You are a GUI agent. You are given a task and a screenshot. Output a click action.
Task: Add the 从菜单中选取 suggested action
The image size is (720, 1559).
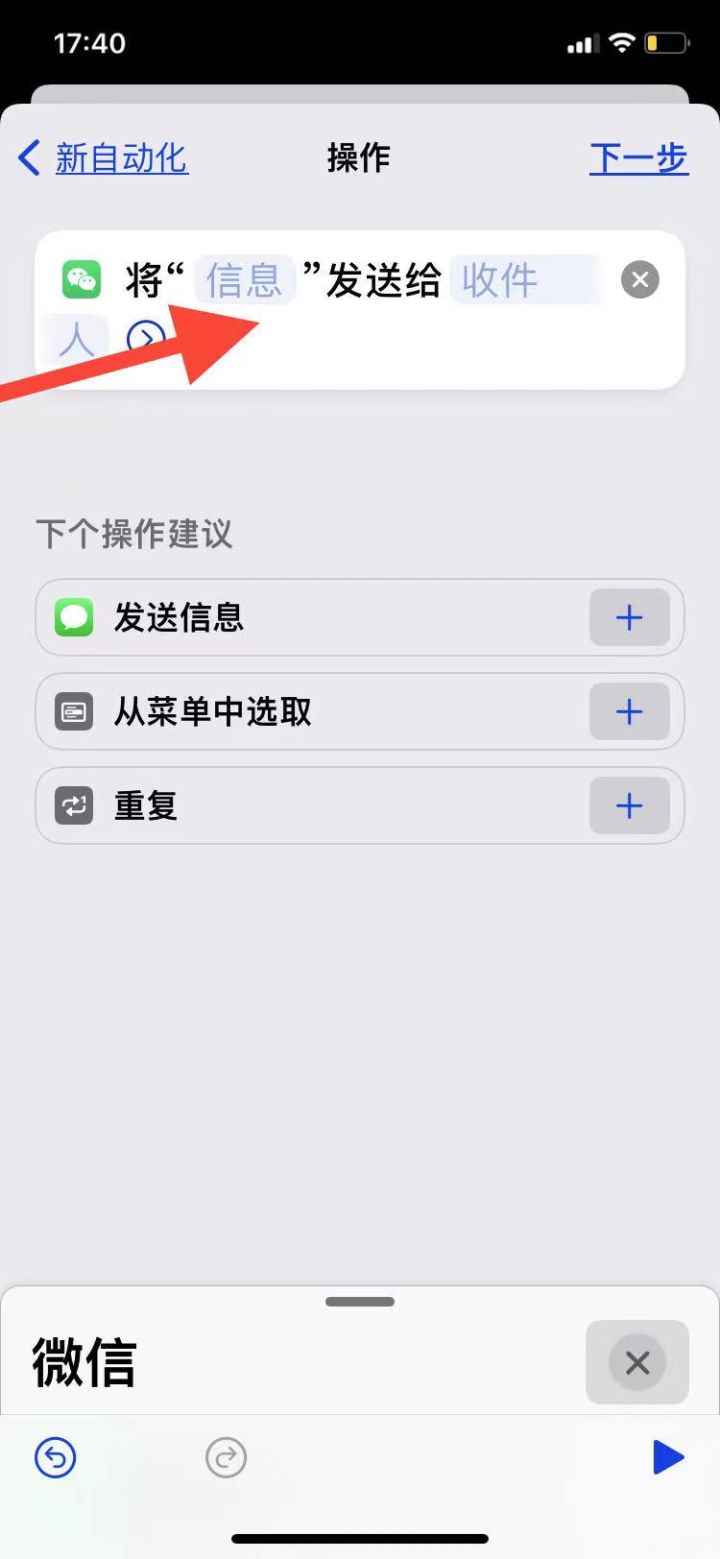[x=629, y=711]
